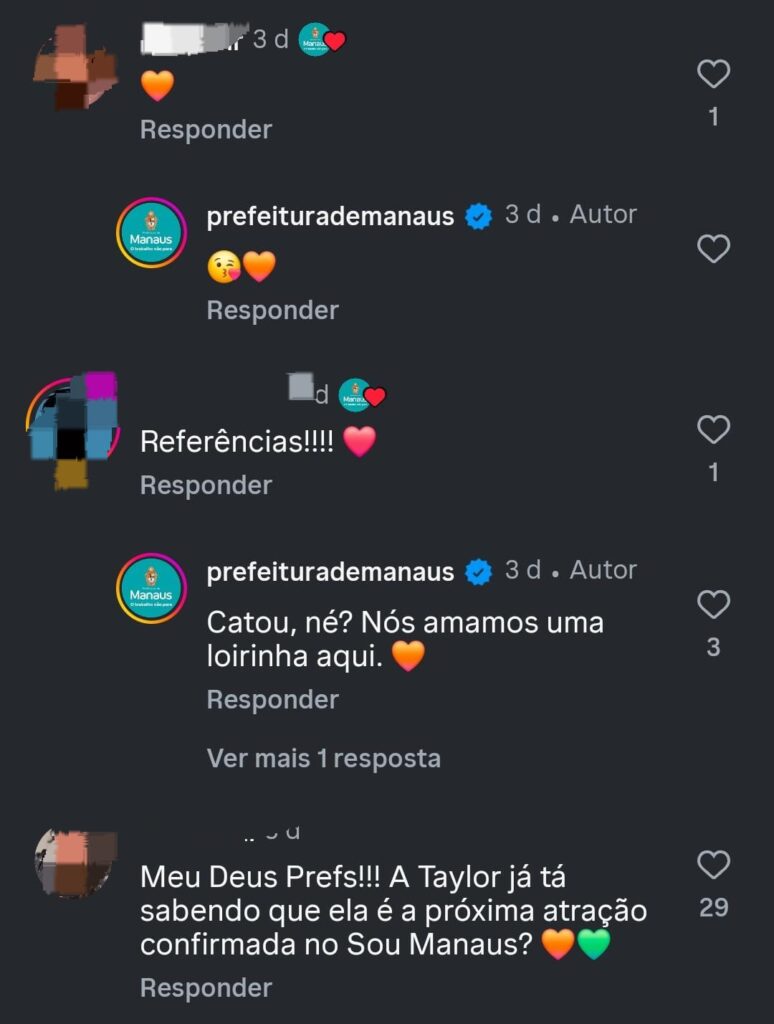Viewport: 774px width, 1024px height.
Task: Open prefeiturademanaus avatar beside 'Catou, né?' reply
Action: pyautogui.click(x=151, y=588)
